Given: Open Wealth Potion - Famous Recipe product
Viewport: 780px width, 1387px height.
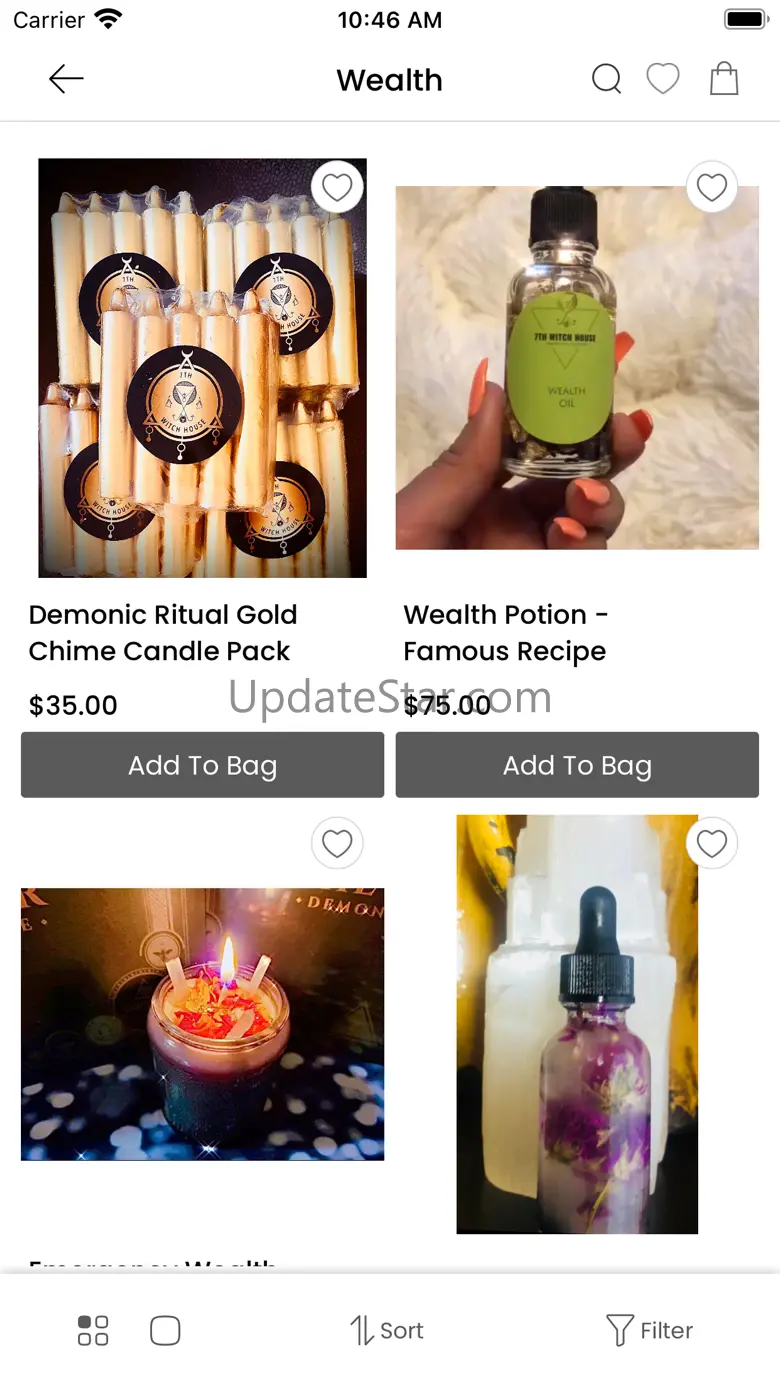Looking at the screenshot, I should pos(577,368).
